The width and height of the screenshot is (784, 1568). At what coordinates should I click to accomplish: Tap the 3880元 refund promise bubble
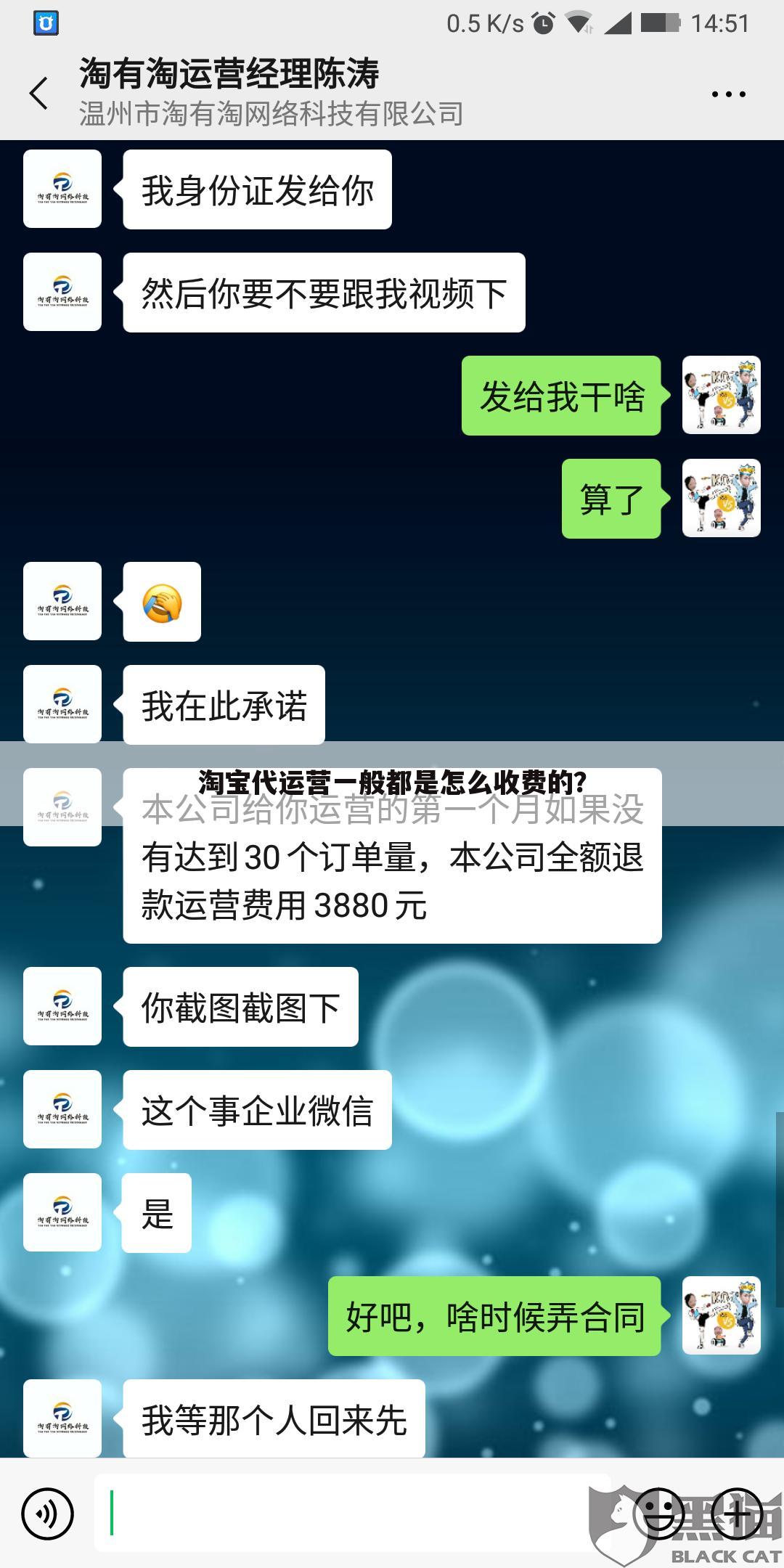click(392, 871)
